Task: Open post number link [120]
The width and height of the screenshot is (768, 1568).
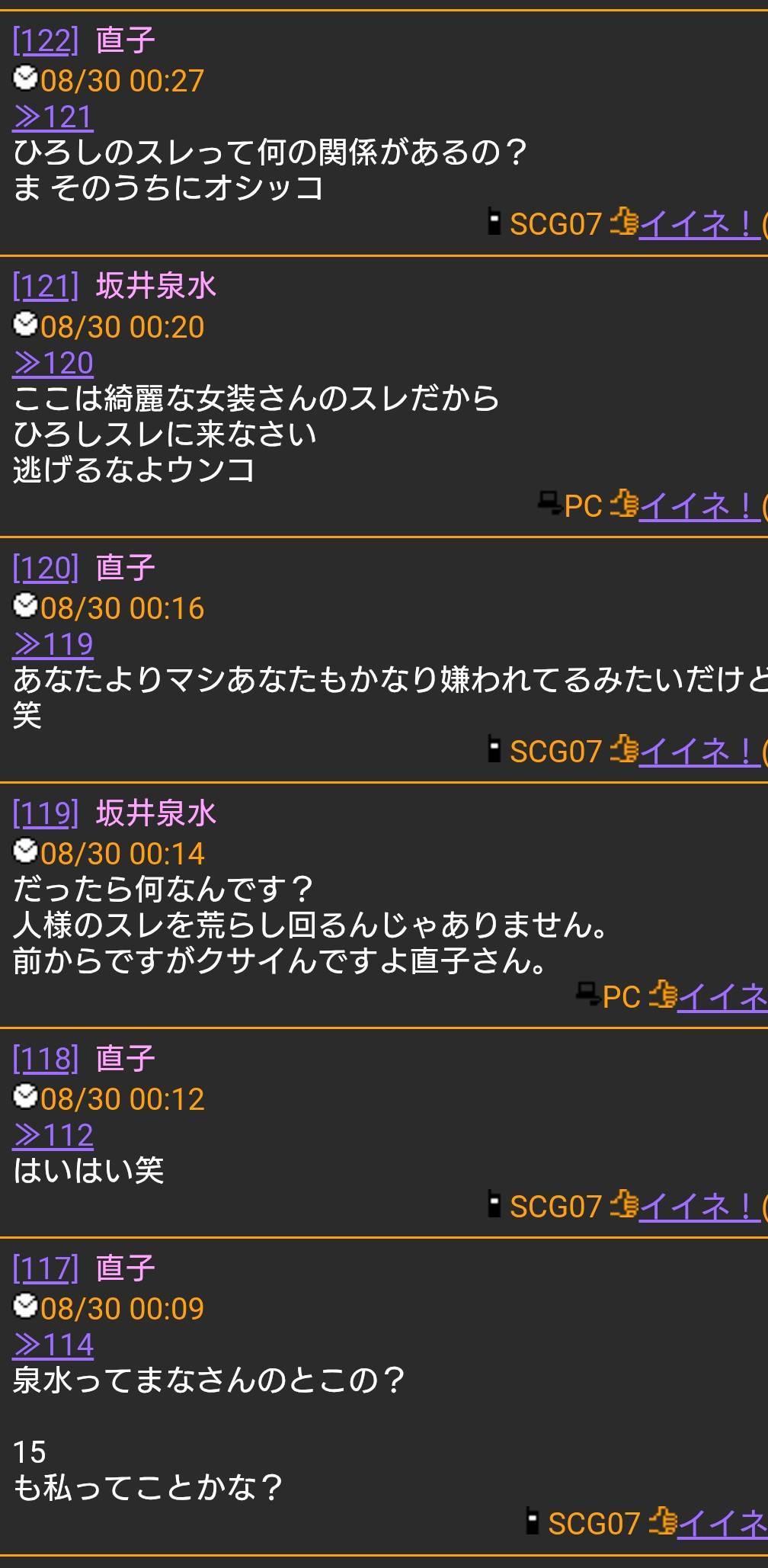Action: (x=46, y=568)
